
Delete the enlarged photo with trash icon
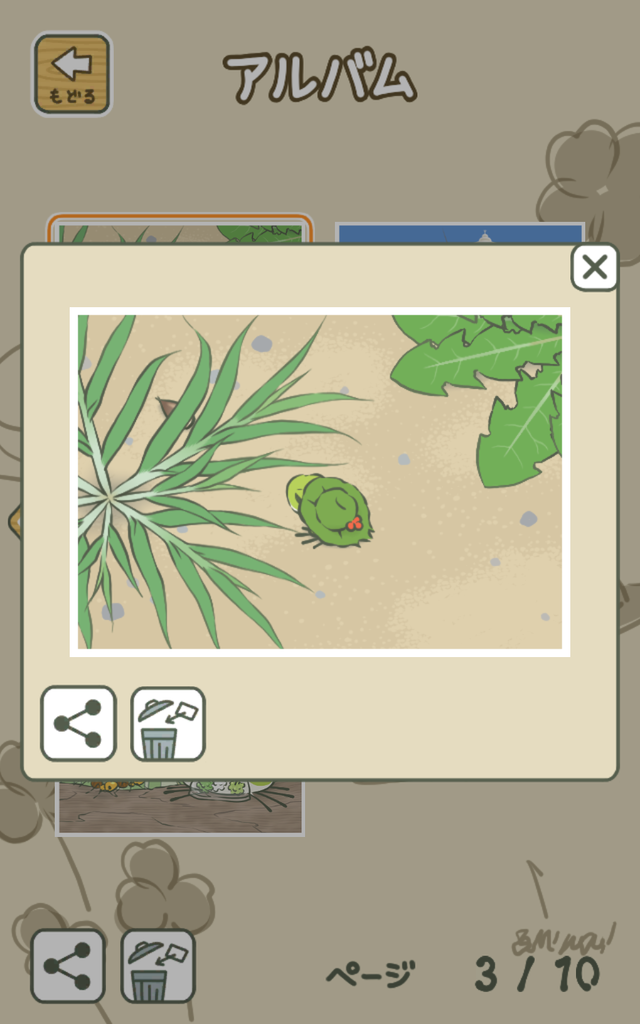click(x=168, y=723)
